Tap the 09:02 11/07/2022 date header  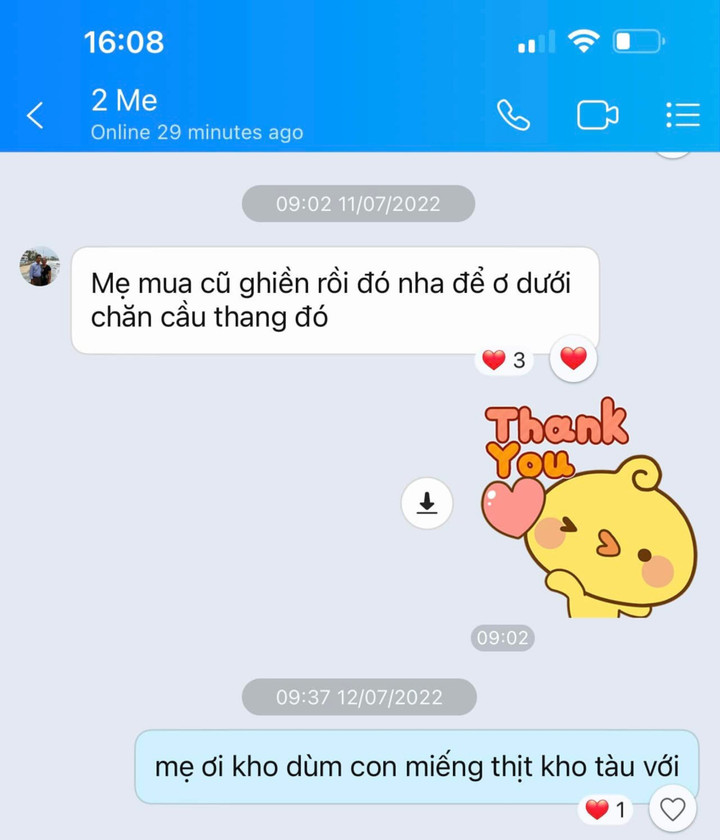pos(359,203)
